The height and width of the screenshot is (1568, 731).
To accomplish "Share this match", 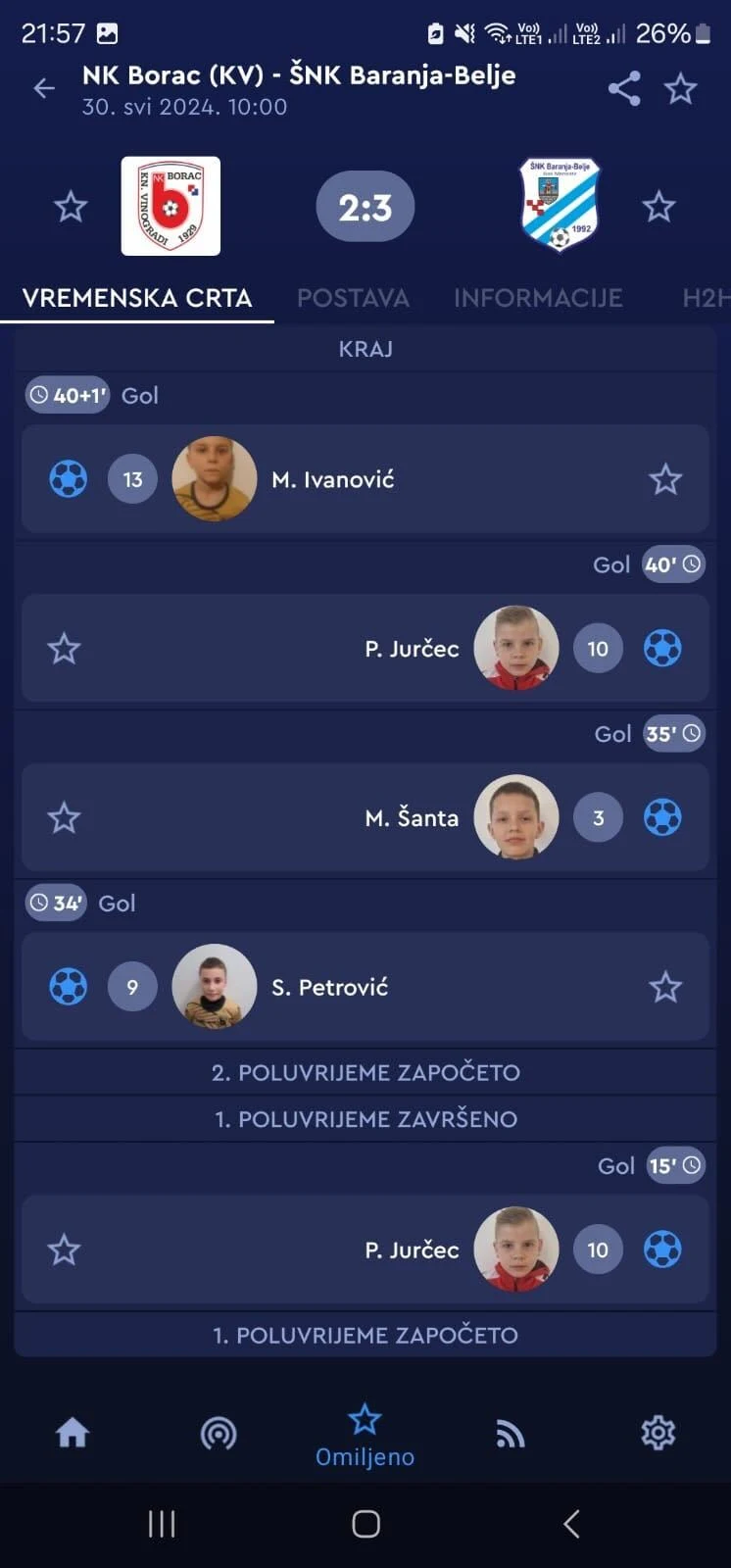I will [x=624, y=88].
